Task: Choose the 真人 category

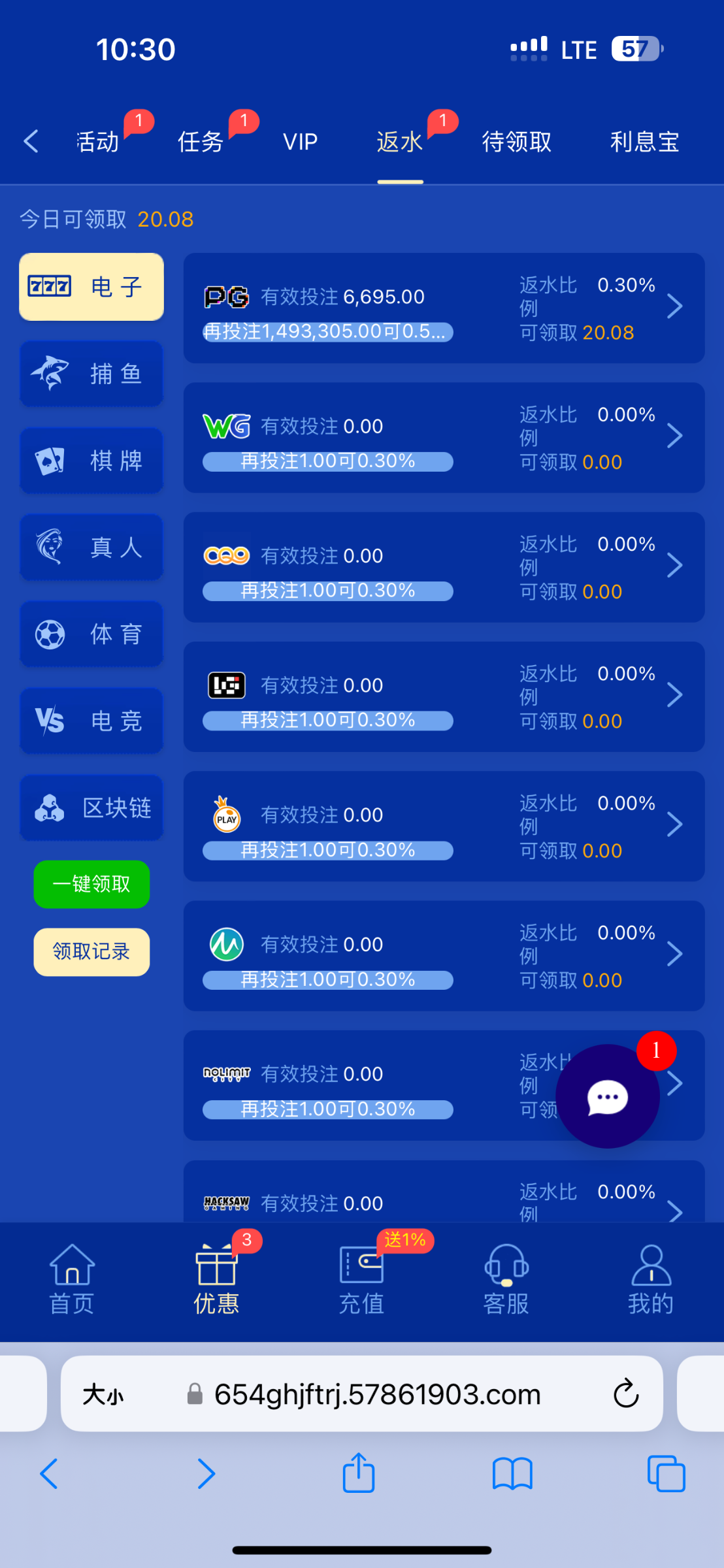Action: pos(91,547)
